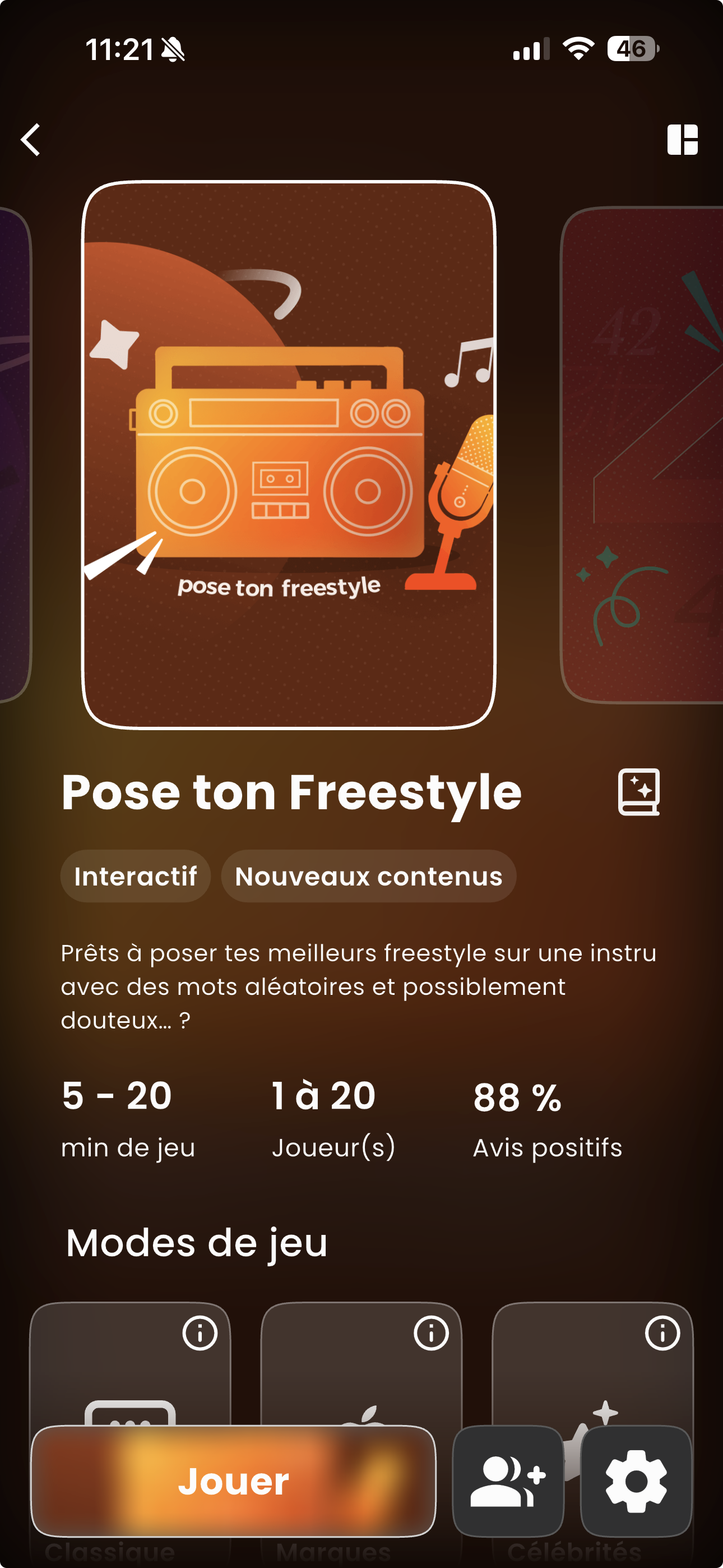Show info for the Classique mode
This screenshot has height=1568, width=723.
pos(200,1333)
